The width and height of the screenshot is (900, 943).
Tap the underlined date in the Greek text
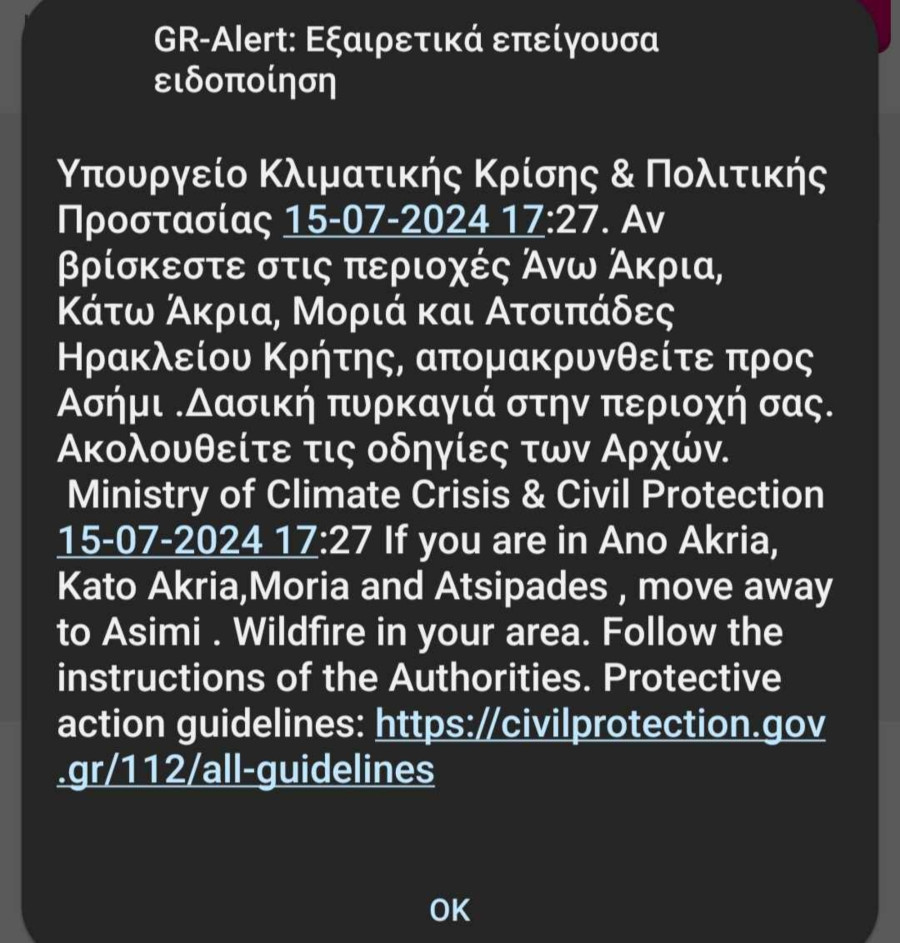413,220
